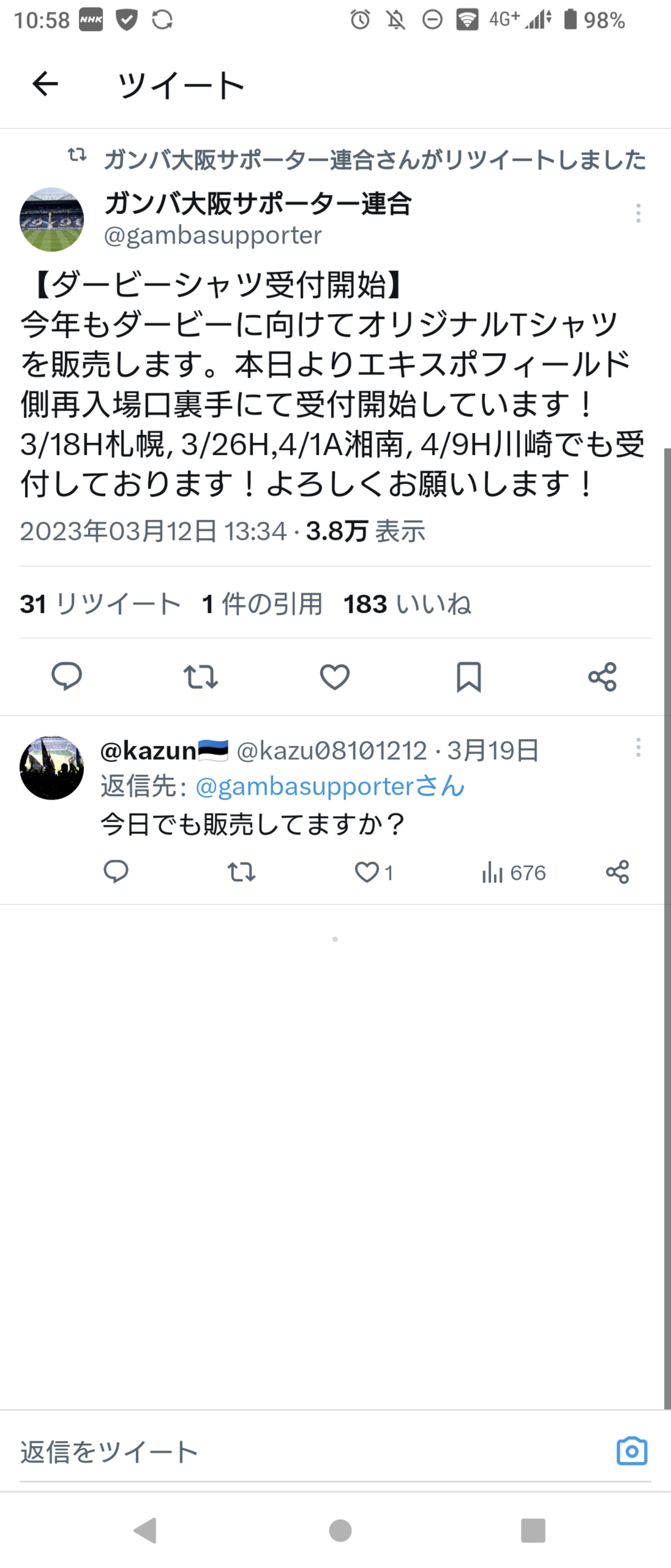View the 1 件の引用 quotes

click(262, 604)
